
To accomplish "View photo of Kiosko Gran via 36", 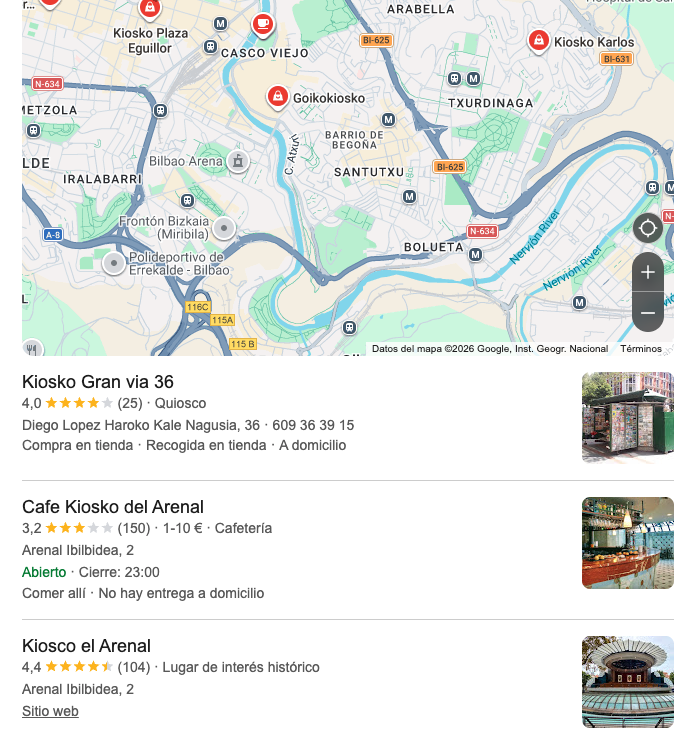I will (x=627, y=417).
